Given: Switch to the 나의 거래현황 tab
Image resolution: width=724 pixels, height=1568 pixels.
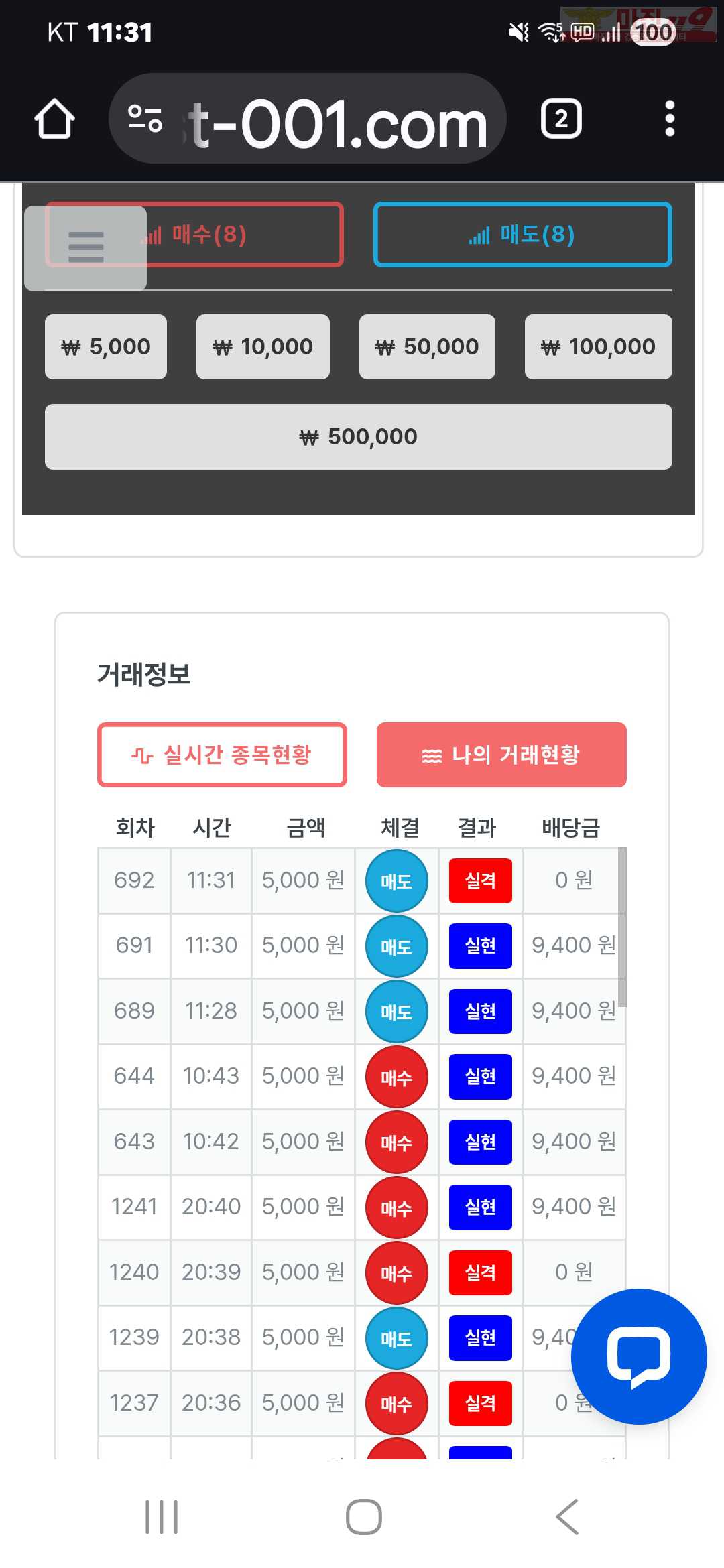Looking at the screenshot, I should point(501,755).
